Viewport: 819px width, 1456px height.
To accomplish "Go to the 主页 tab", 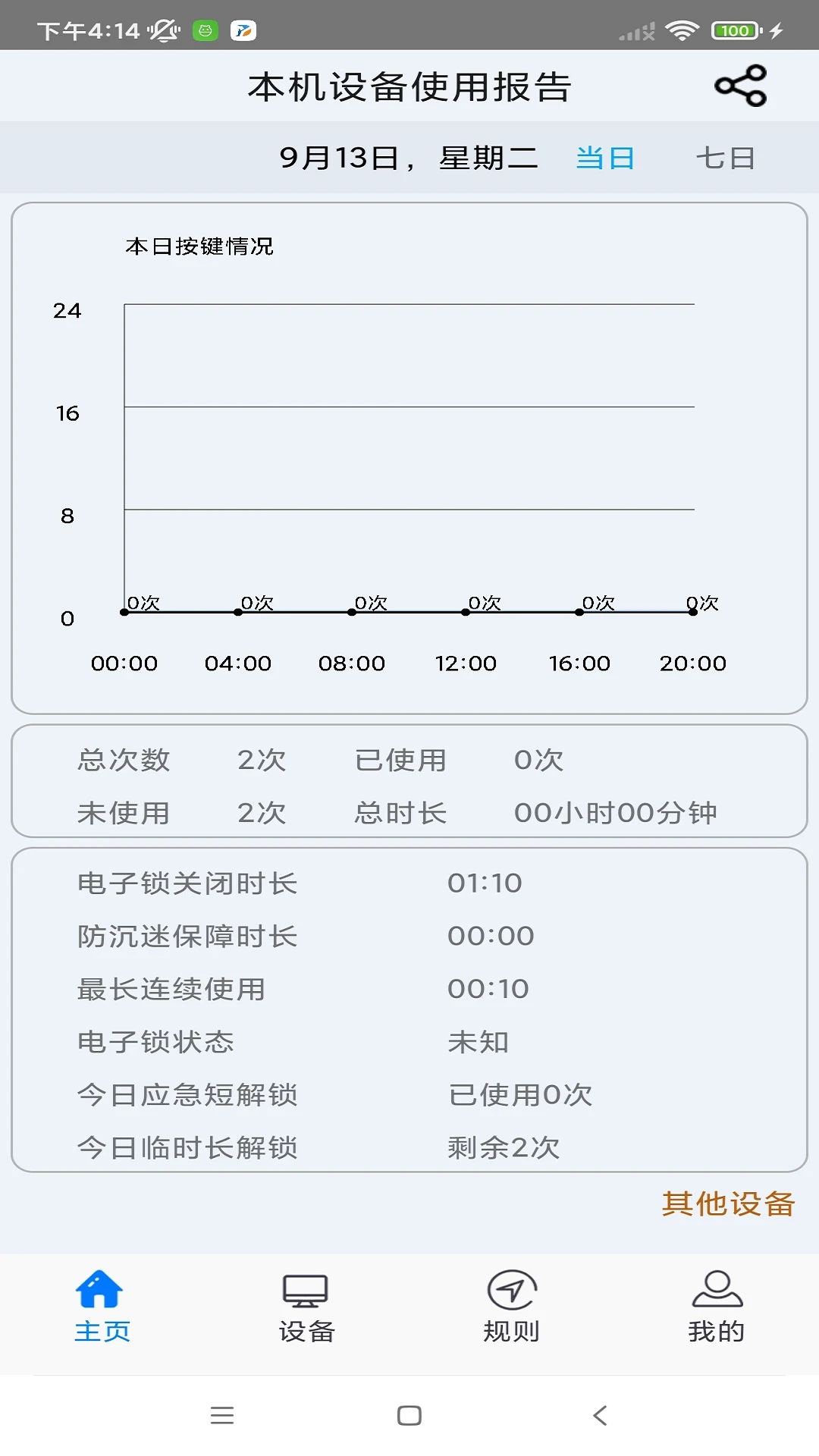I will pyautogui.click(x=102, y=1306).
